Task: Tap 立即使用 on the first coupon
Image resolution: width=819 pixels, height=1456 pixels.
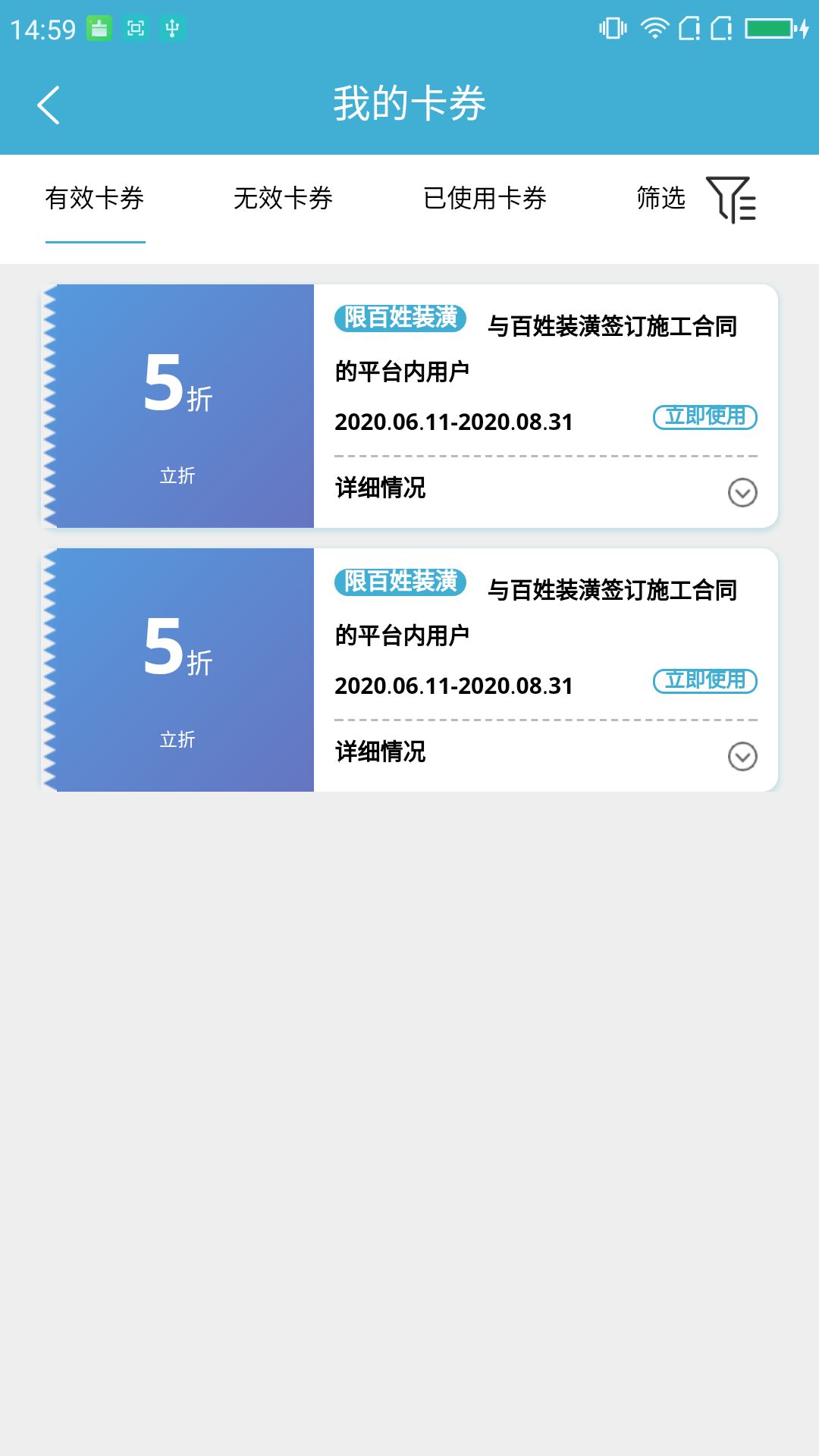Action: pyautogui.click(x=704, y=418)
